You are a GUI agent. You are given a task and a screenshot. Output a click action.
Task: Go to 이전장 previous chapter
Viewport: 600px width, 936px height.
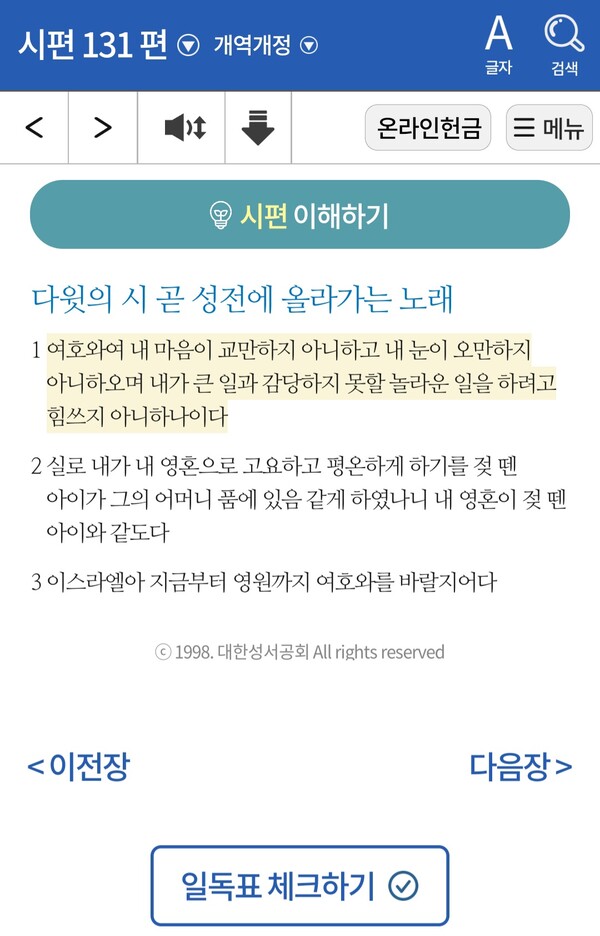(x=78, y=767)
